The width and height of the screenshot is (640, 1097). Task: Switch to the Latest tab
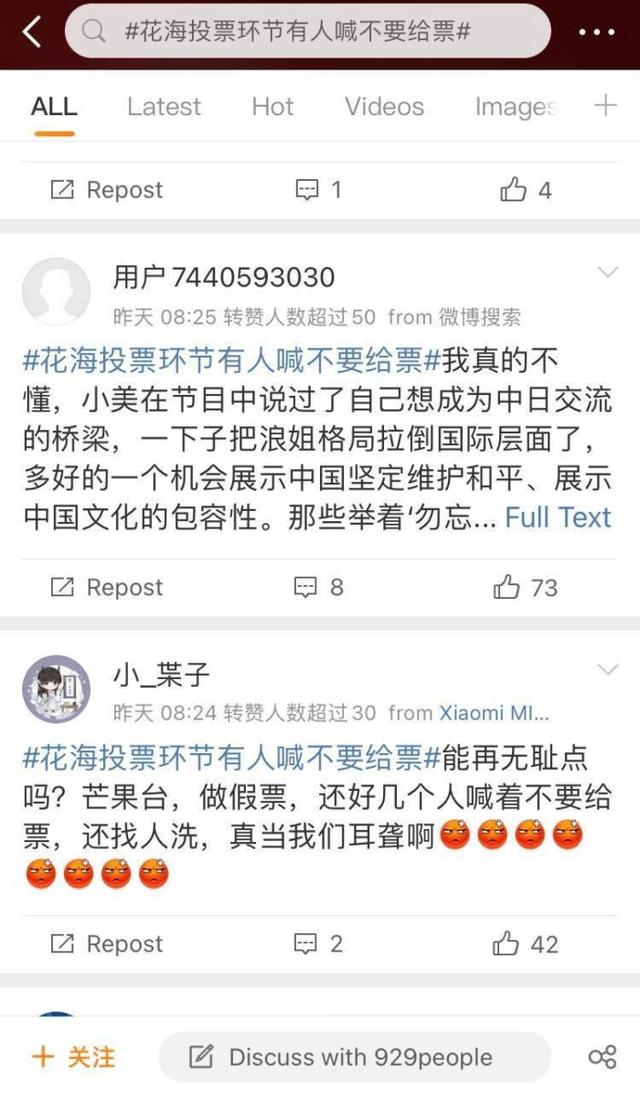click(164, 106)
